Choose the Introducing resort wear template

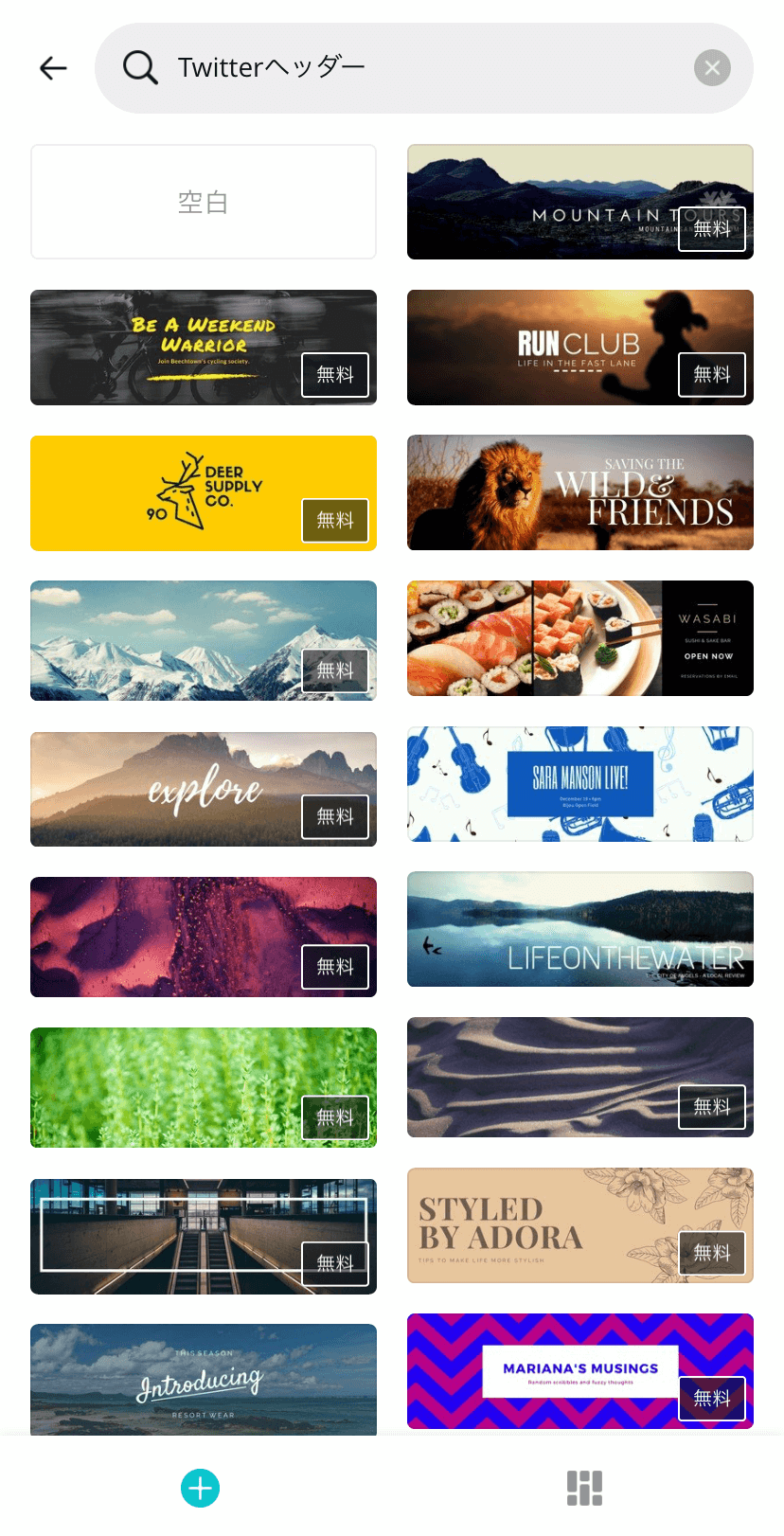pyautogui.click(x=204, y=1380)
